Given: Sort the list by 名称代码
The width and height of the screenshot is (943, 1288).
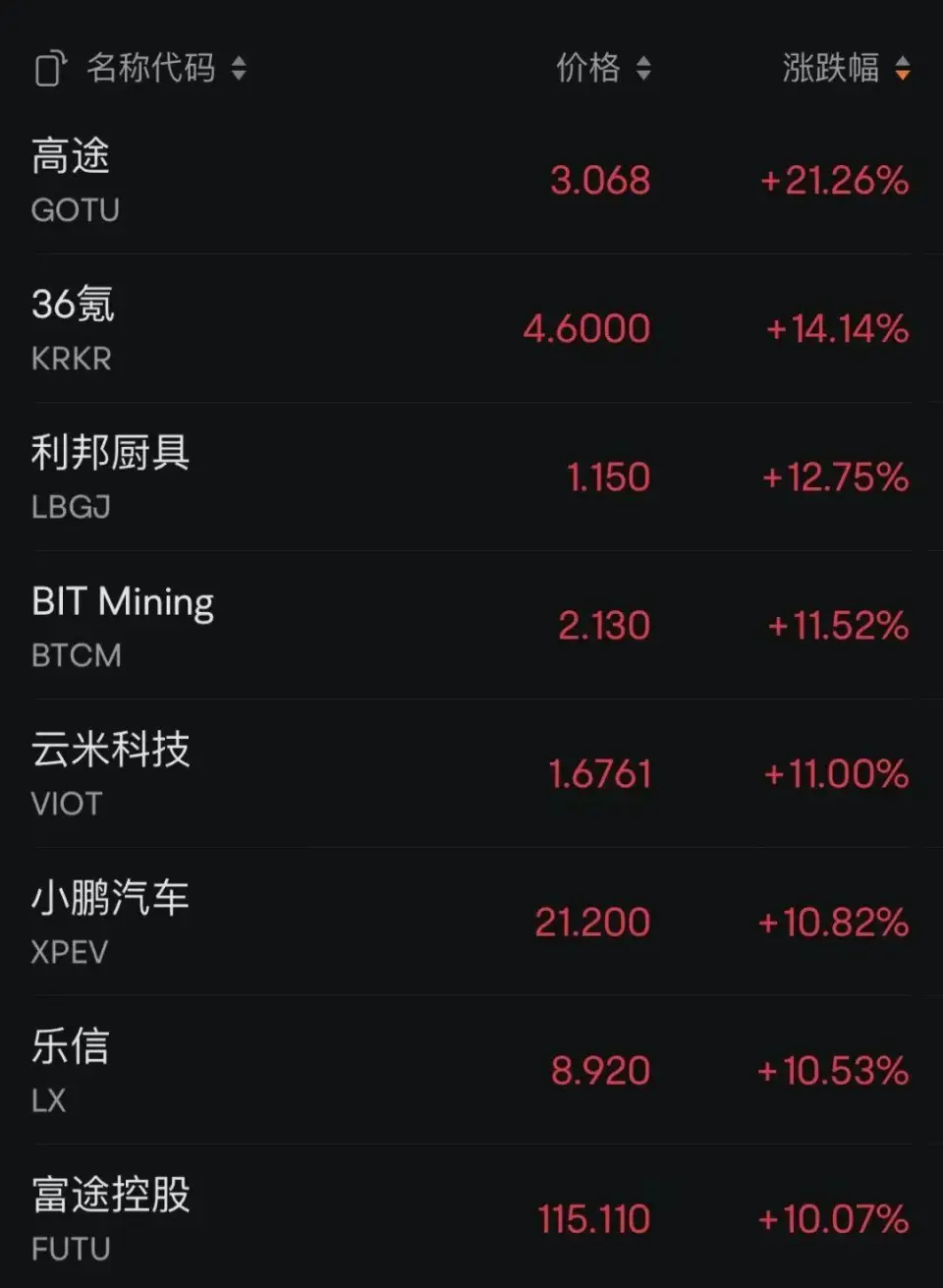Looking at the screenshot, I should pos(165,68).
